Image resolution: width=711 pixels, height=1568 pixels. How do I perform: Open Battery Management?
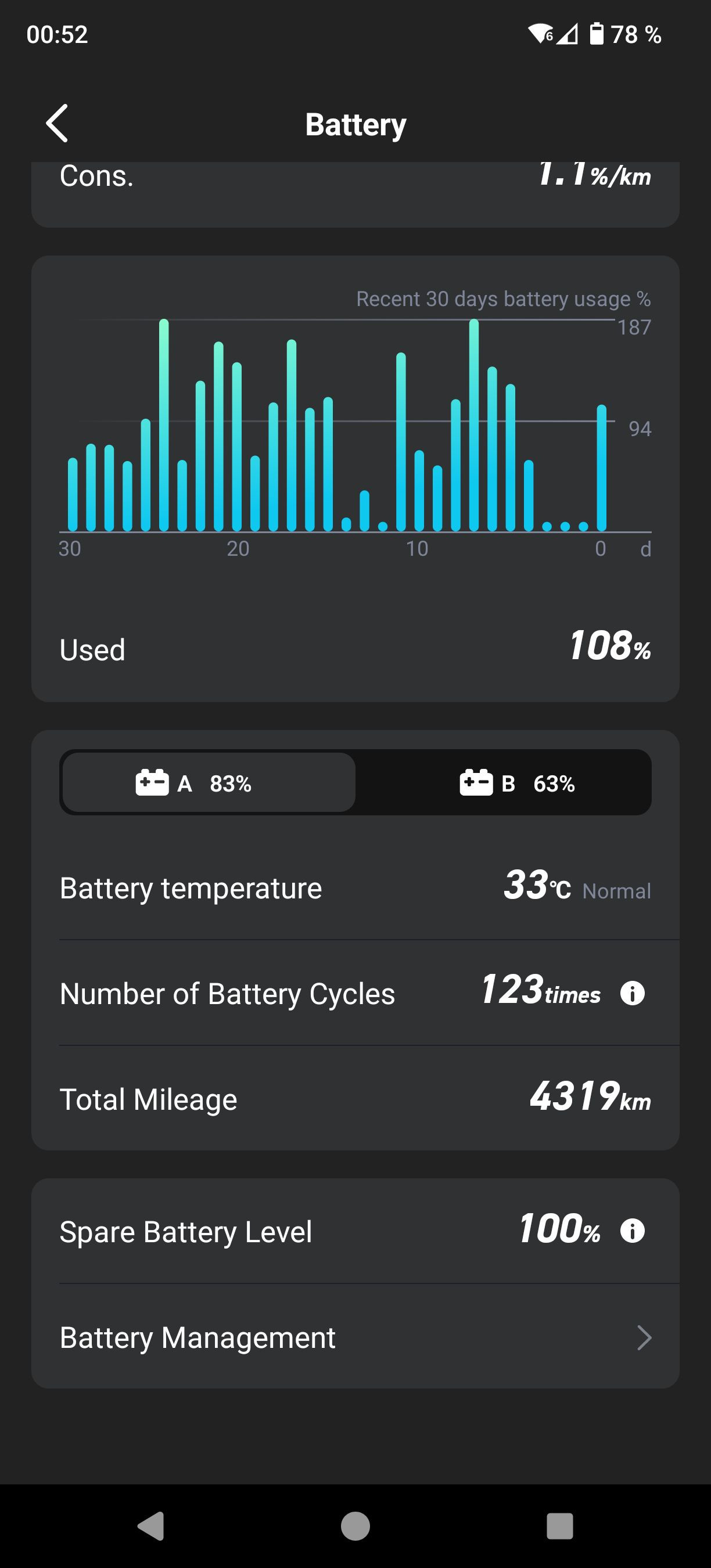[x=355, y=1337]
